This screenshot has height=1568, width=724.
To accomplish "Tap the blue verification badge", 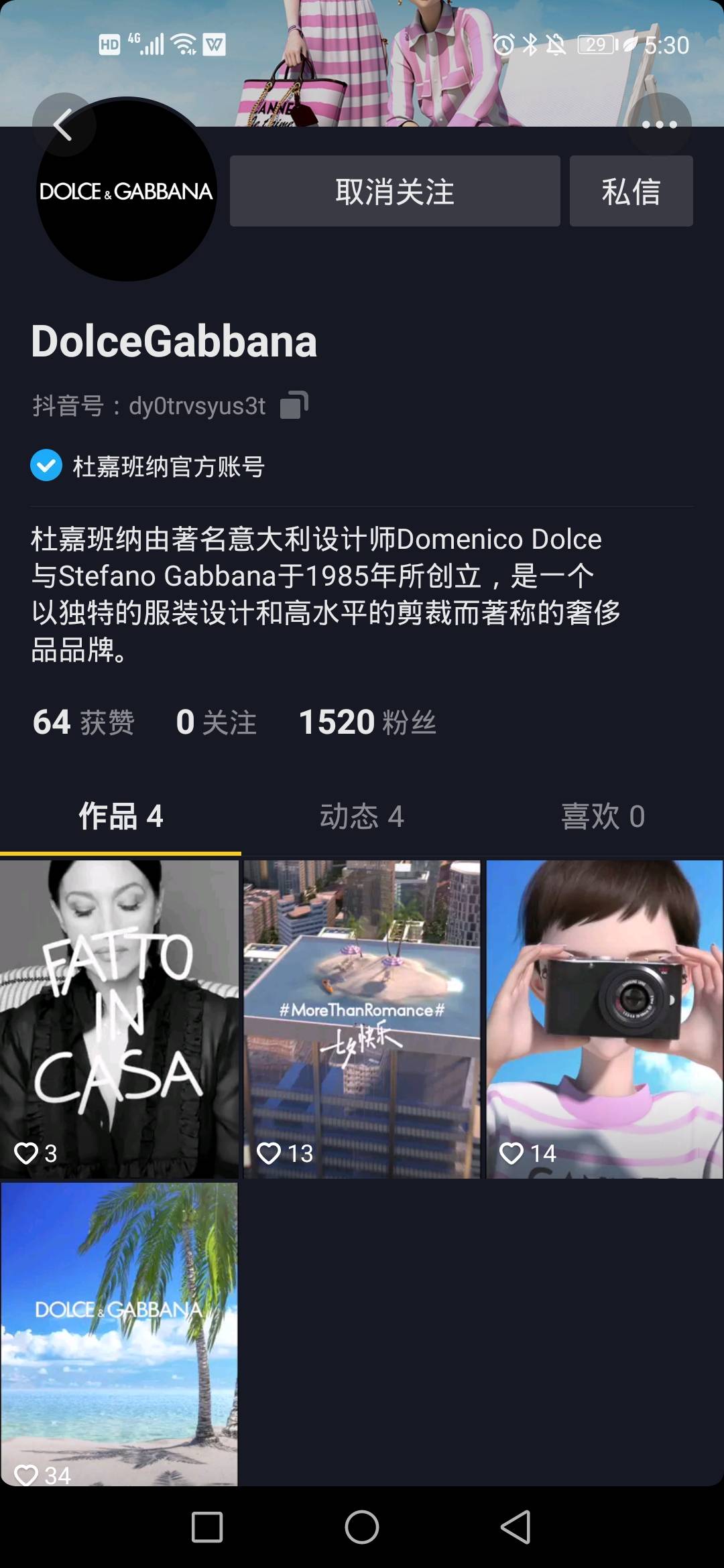I will [45, 464].
